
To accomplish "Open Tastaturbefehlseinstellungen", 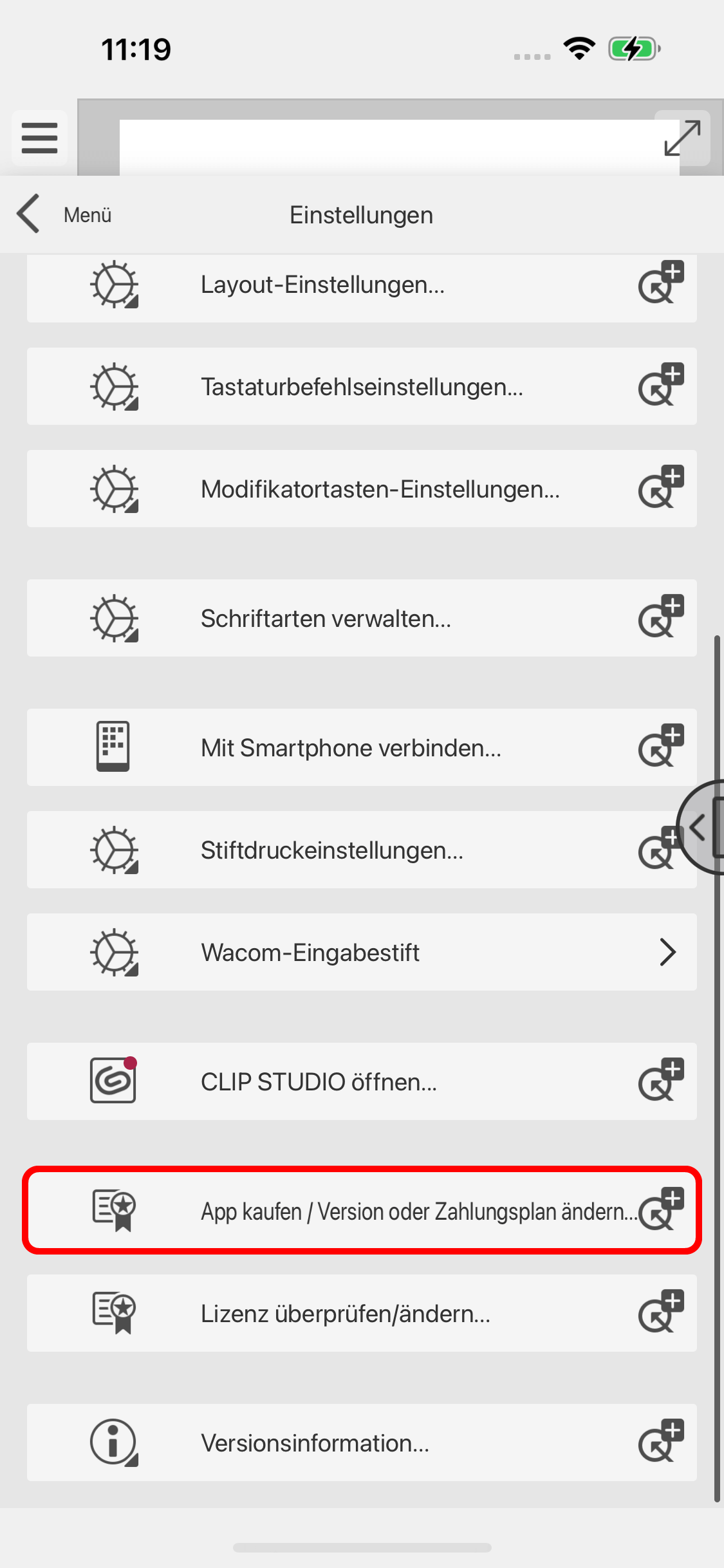I will coord(360,387).
